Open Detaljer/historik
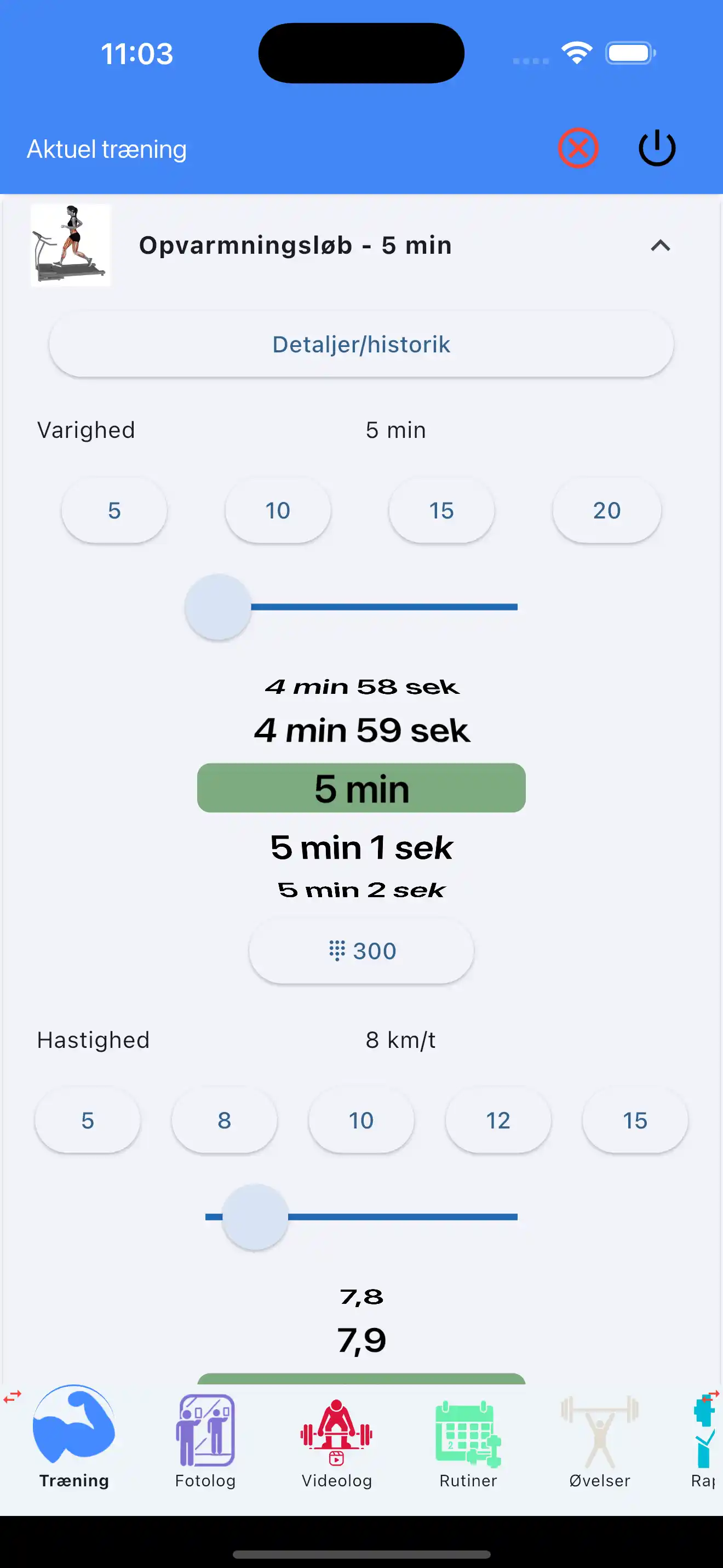 pyautogui.click(x=360, y=344)
